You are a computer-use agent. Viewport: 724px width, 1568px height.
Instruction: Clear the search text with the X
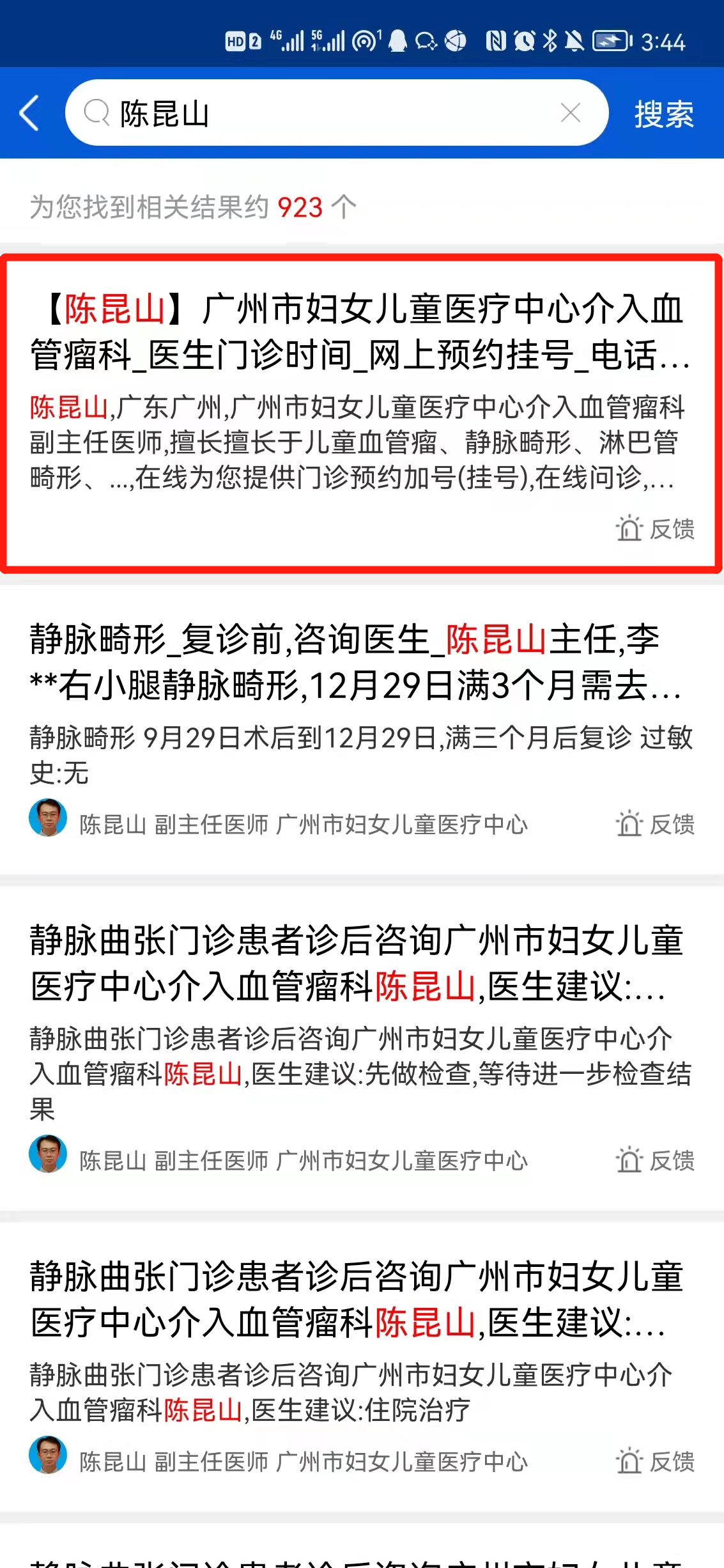pos(570,113)
